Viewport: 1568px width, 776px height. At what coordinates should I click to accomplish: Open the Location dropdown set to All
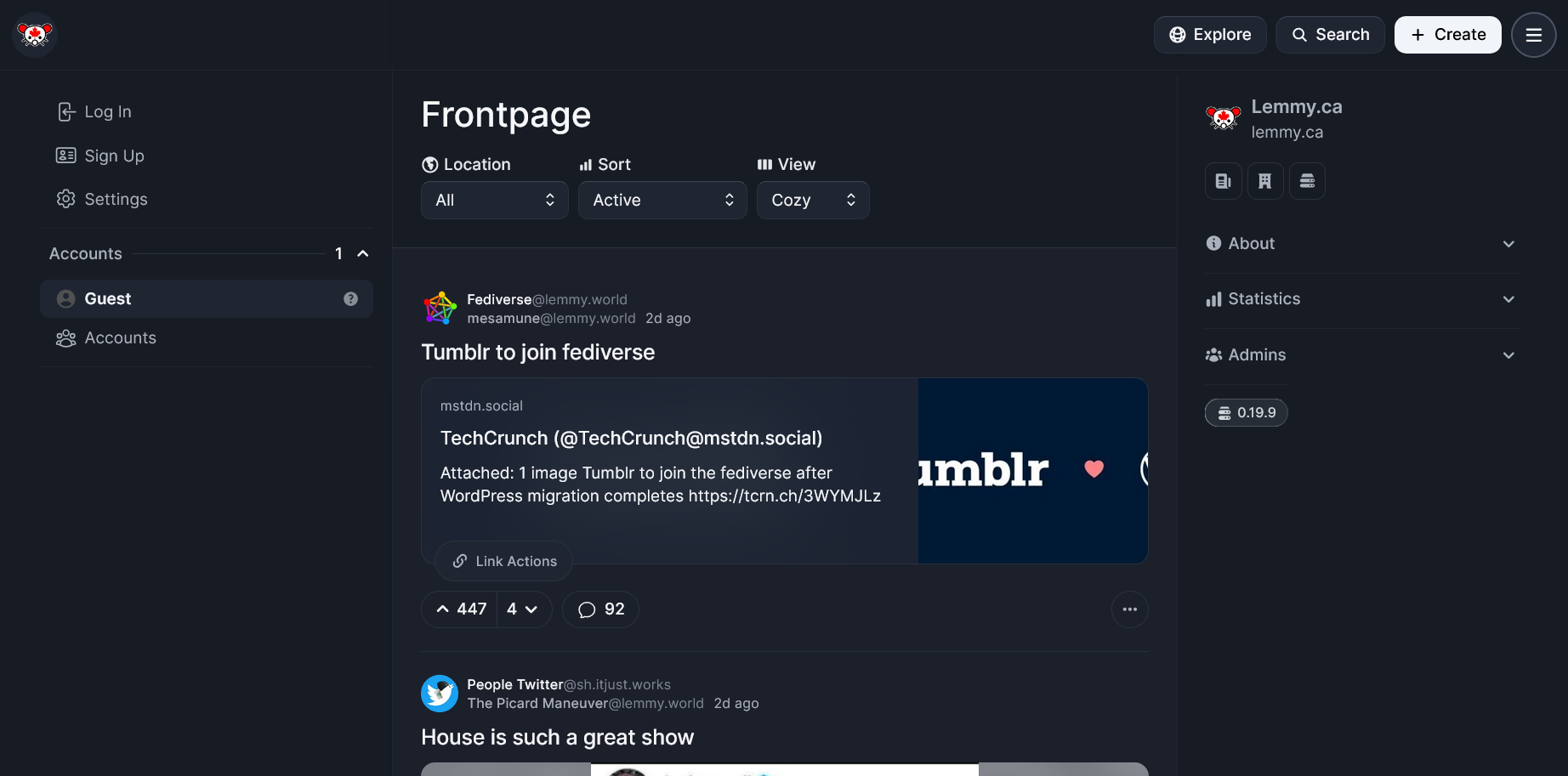pyautogui.click(x=494, y=200)
